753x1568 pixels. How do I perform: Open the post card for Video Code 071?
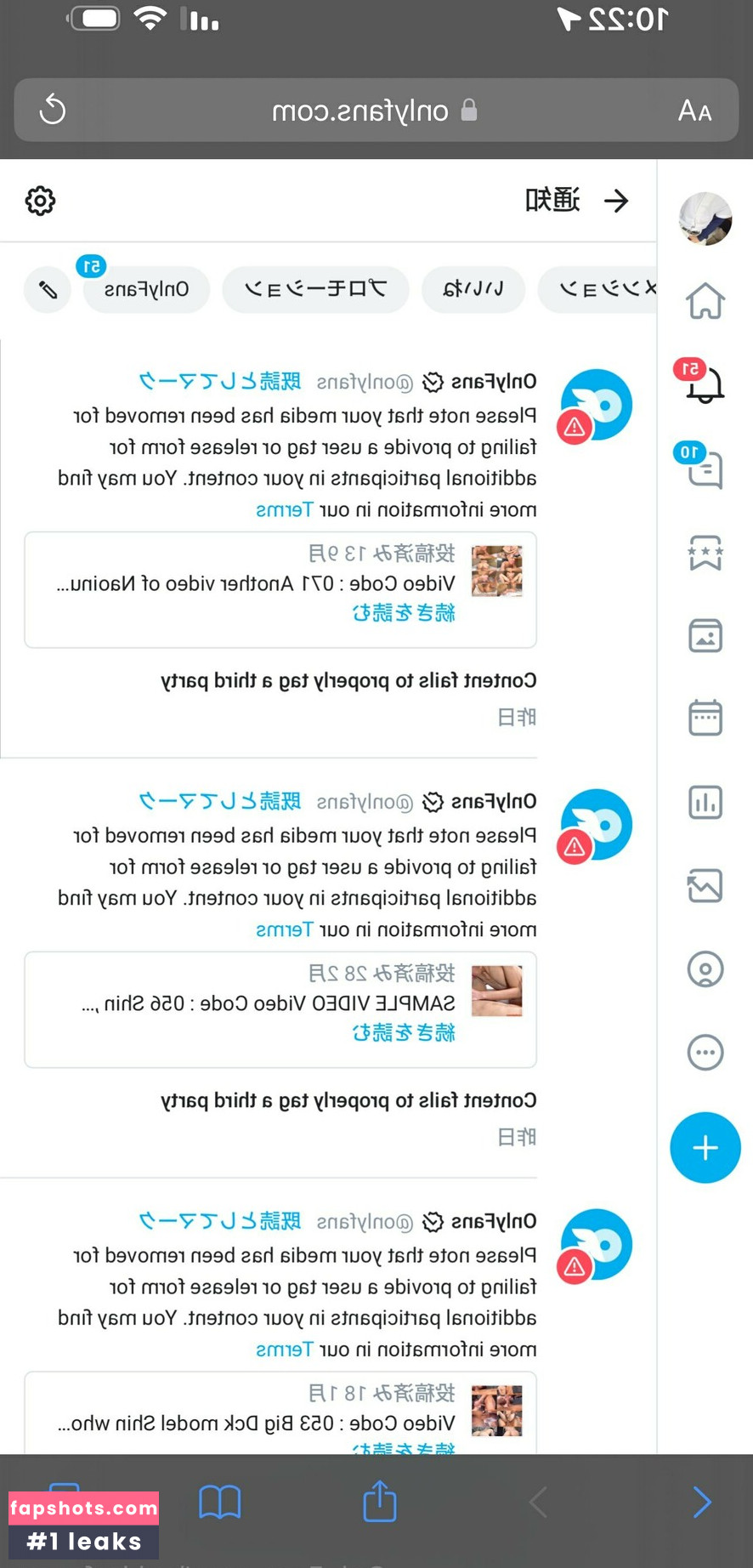click(x=280, y=588)
